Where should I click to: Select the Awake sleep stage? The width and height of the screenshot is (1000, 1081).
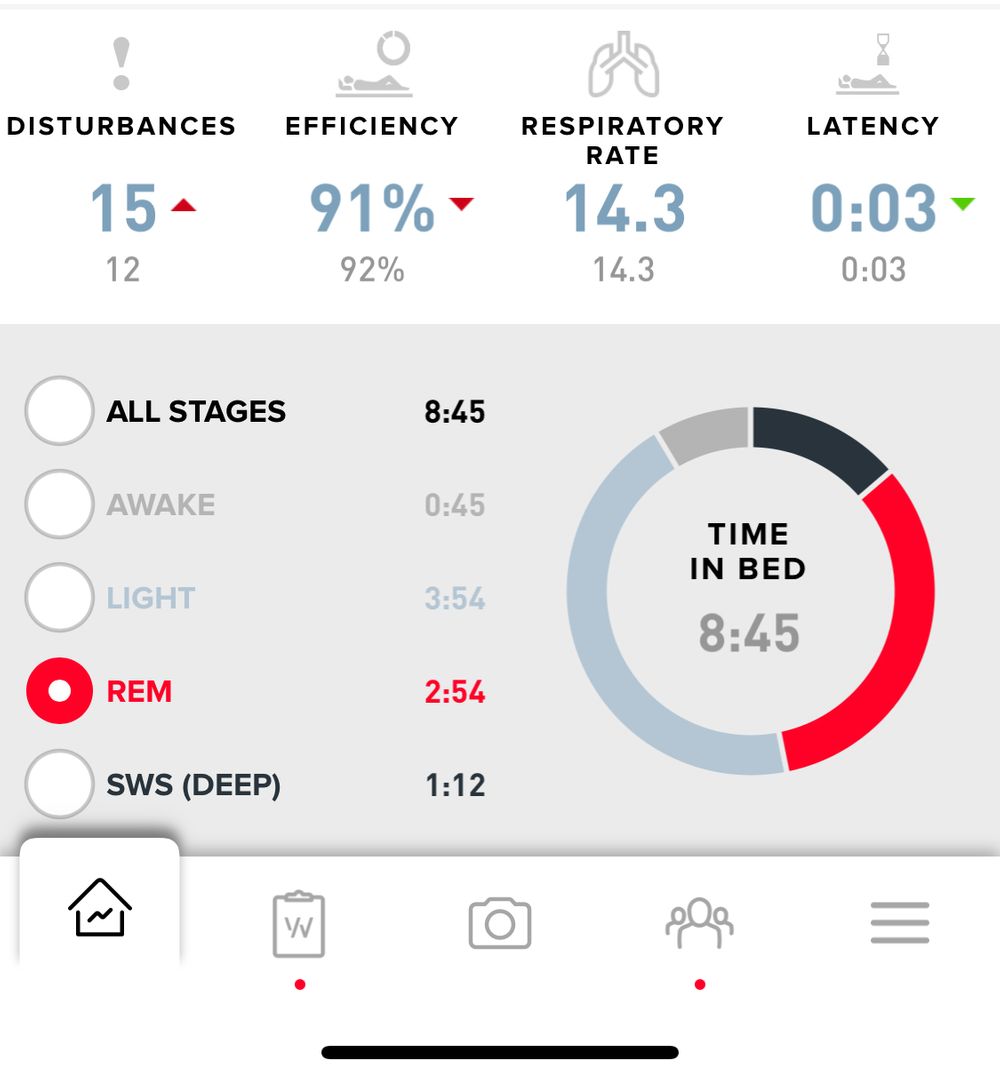click(59, 504)
